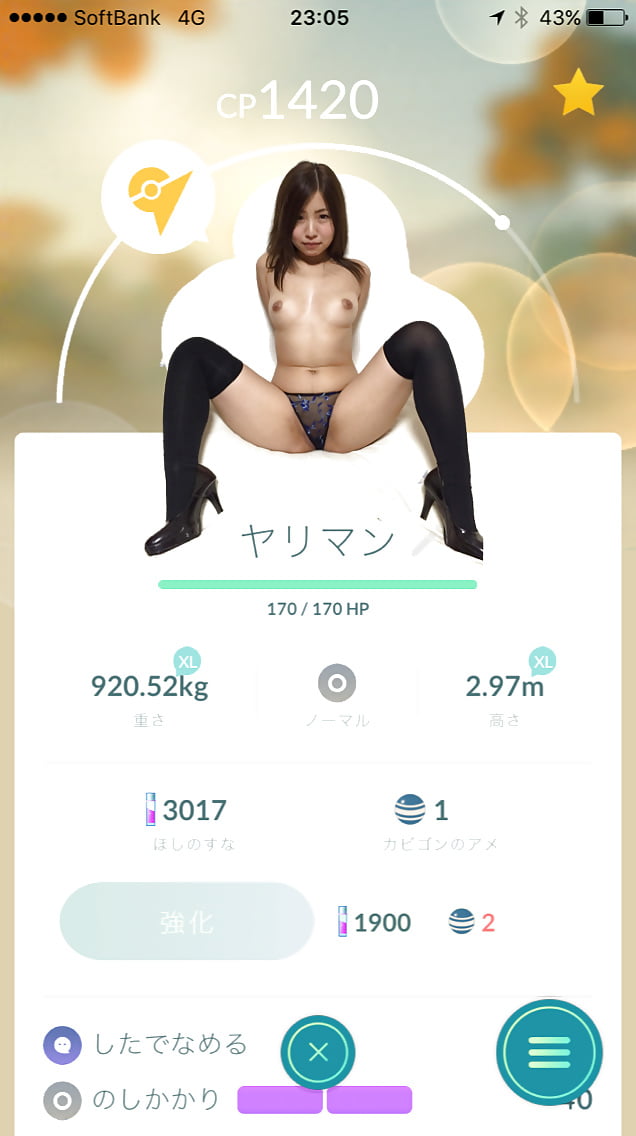
Task: Open the round hamburger menu button
Action: point(549,1052)
